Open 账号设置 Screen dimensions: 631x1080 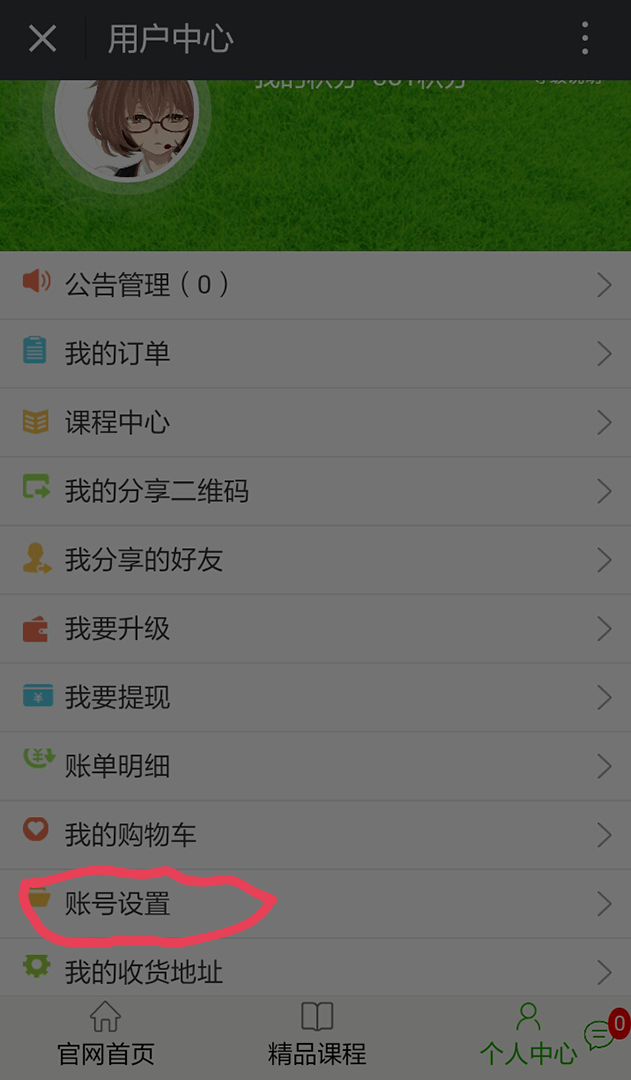coord(316,904)
